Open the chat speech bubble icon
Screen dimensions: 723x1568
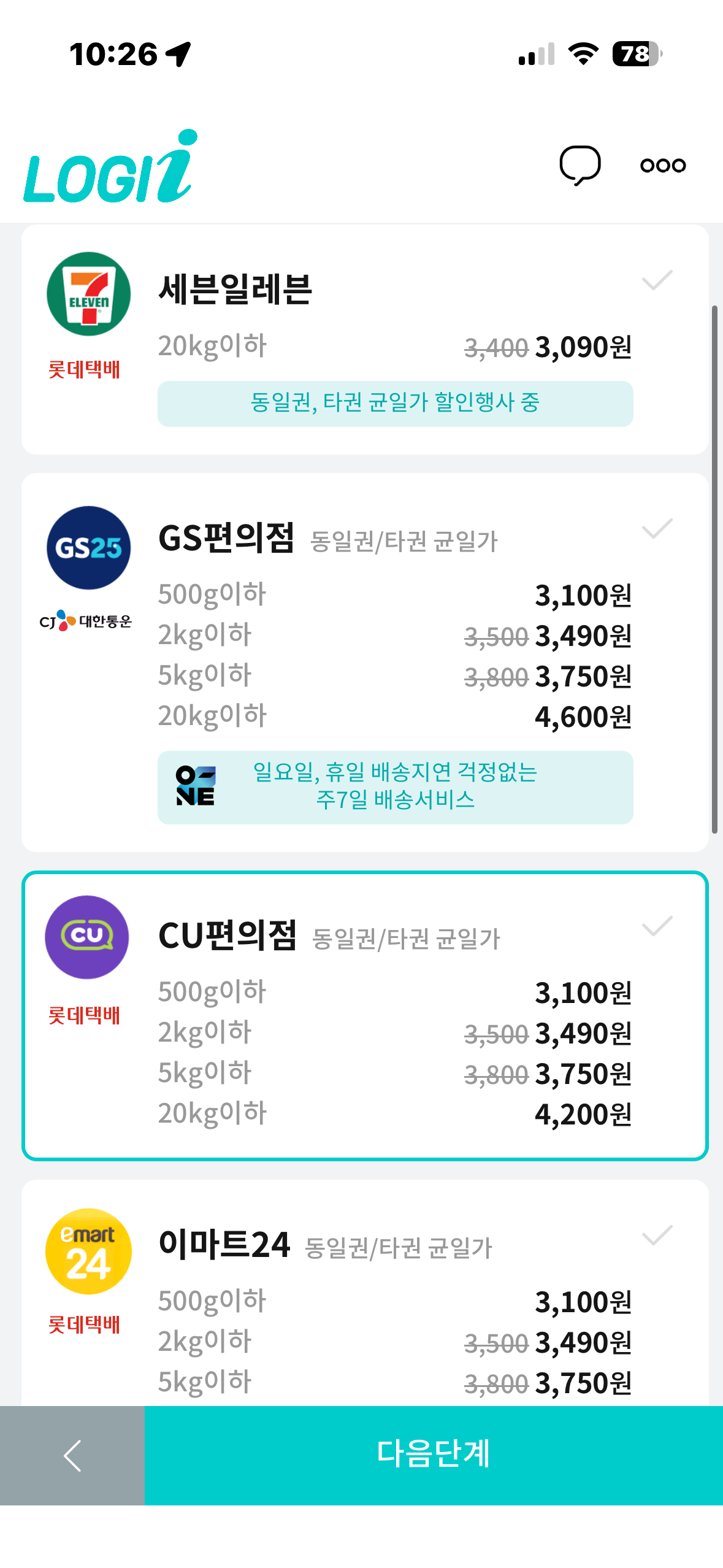click(580, 165)
